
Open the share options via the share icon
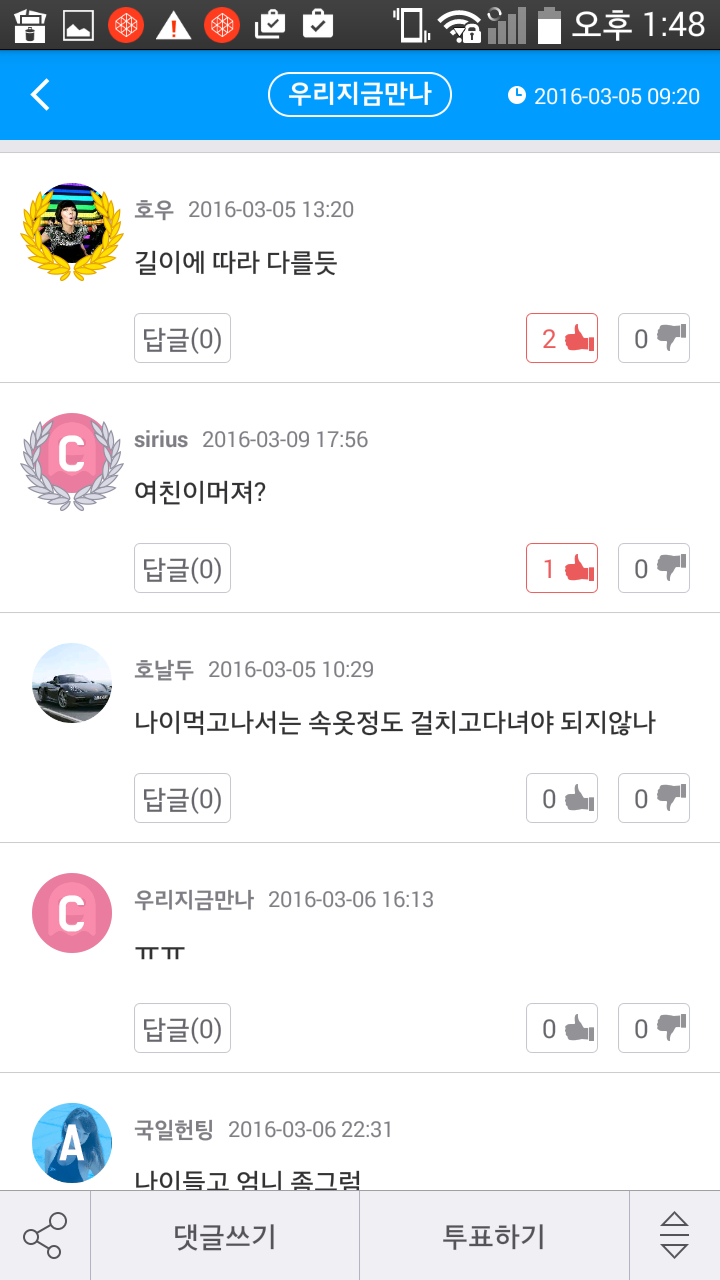[x=44, y=1234]
